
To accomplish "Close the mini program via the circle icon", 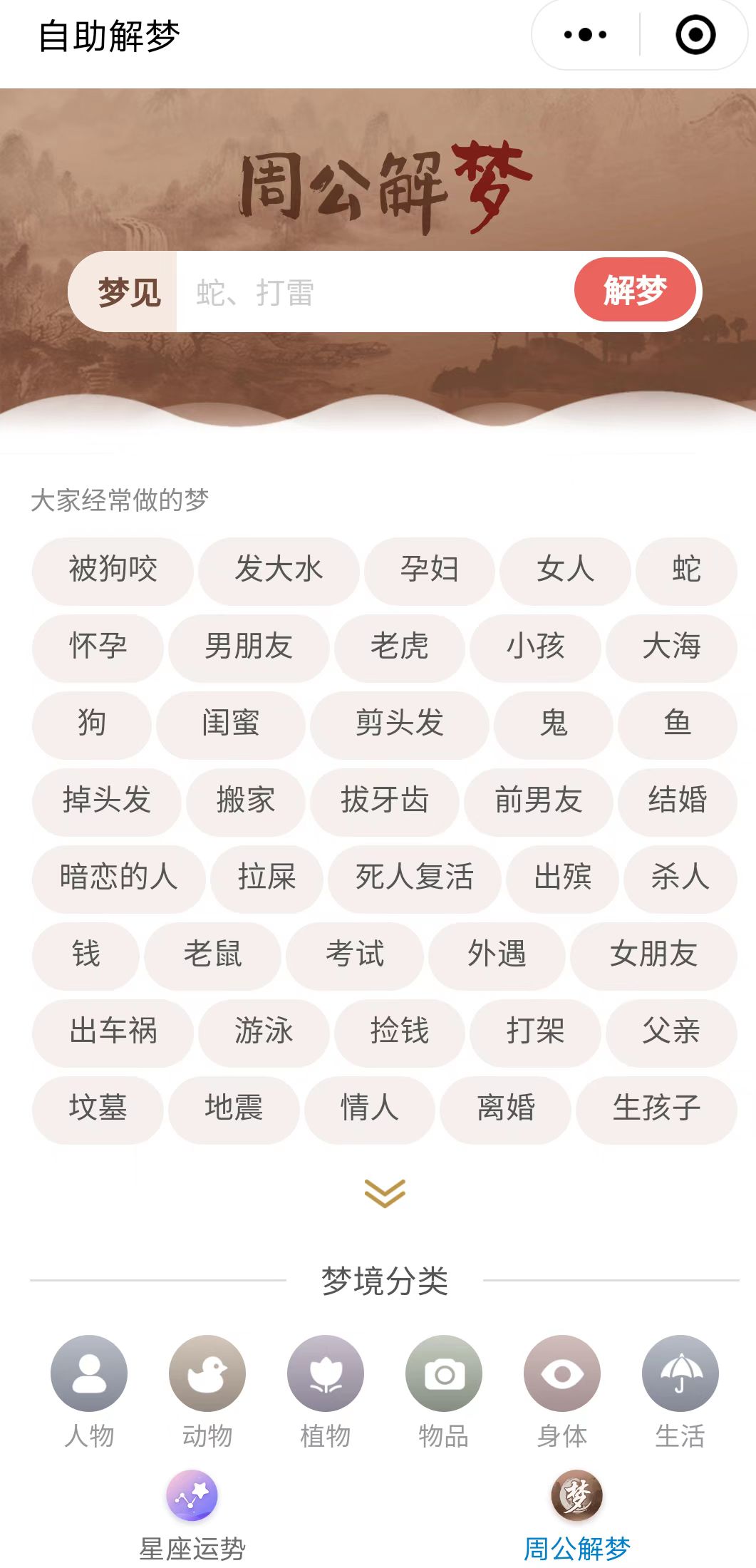I will point(695,34).
